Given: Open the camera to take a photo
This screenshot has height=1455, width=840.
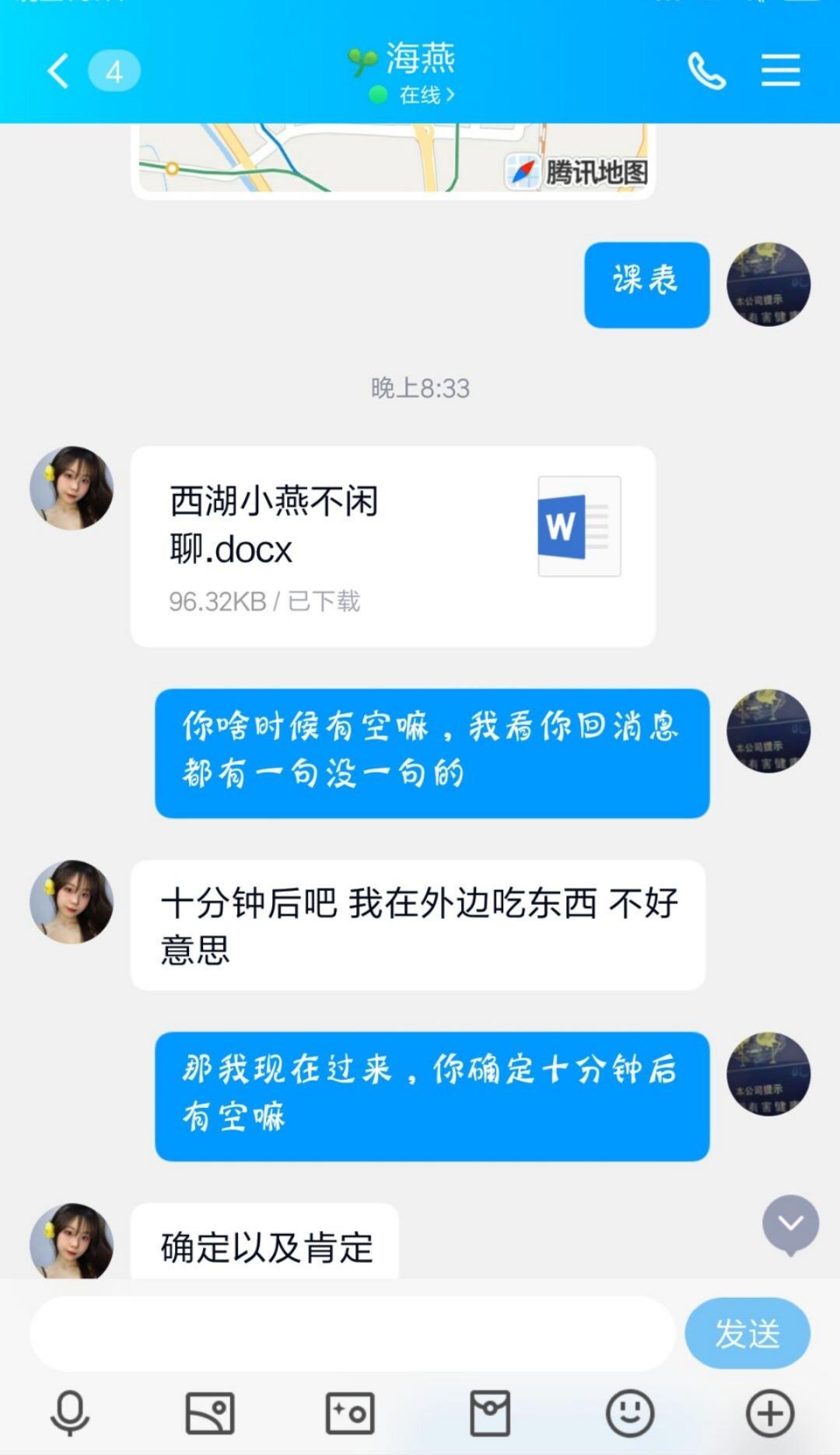Looking at the screenshot, I should point(350,1413).
